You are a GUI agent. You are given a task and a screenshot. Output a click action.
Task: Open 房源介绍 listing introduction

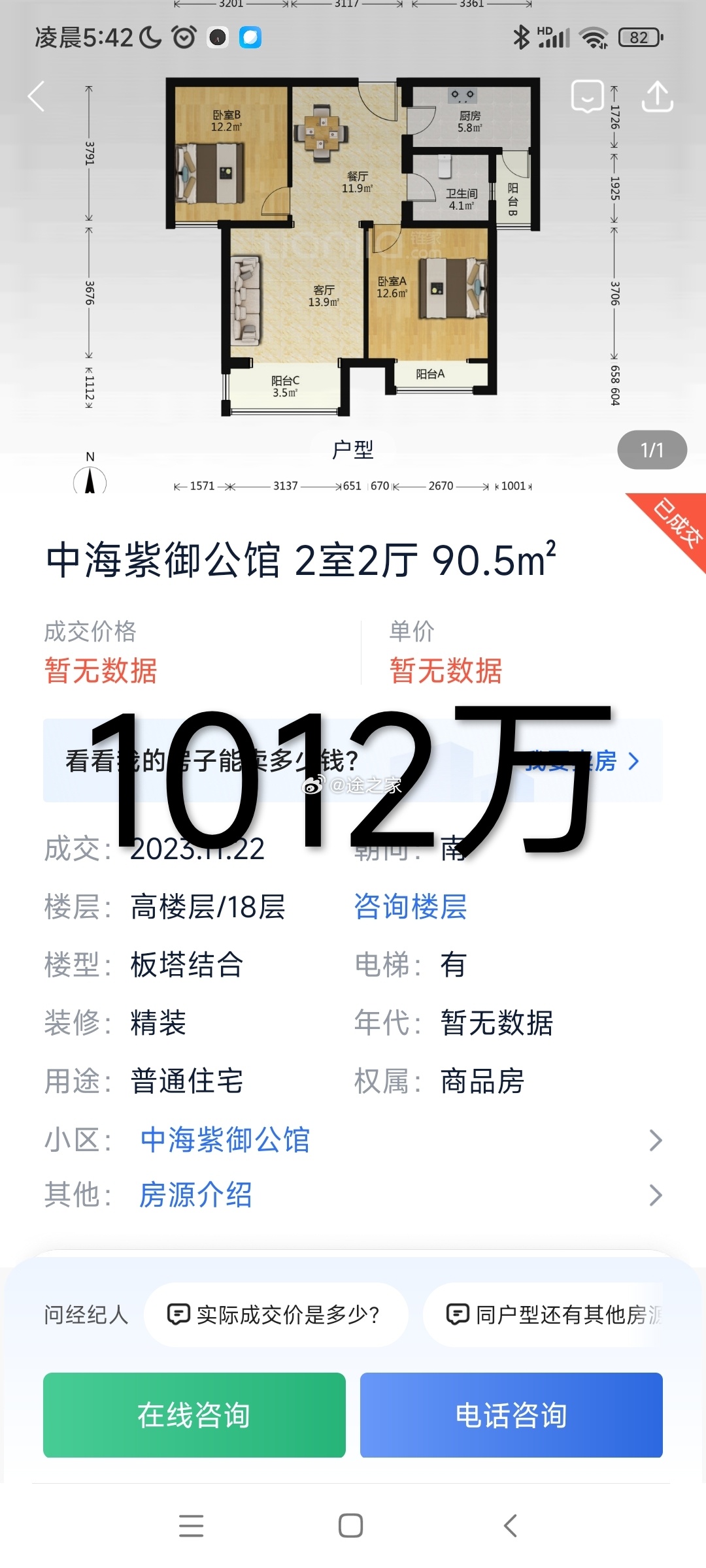[x=353, y=1195]
